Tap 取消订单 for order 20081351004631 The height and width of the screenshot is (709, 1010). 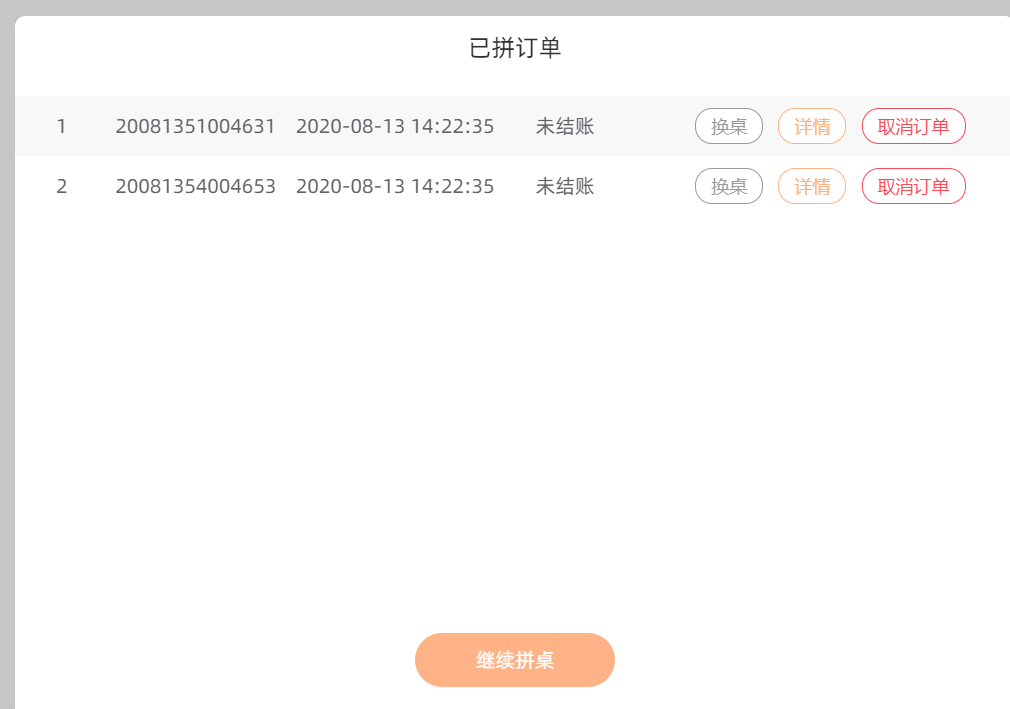[913, 127]
